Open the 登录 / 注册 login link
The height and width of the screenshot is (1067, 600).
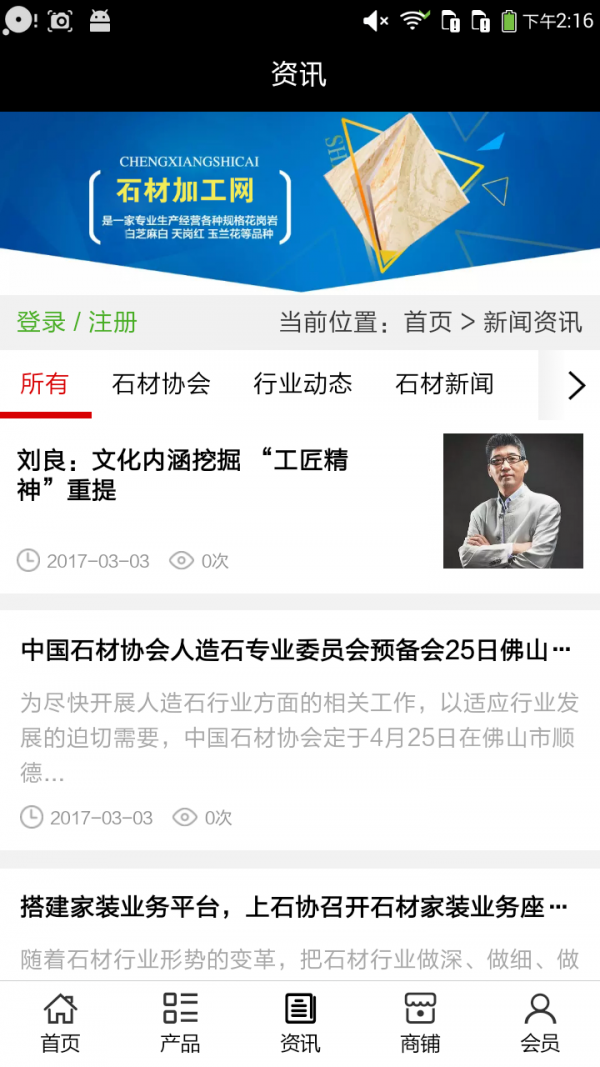(x=77, y=322)
